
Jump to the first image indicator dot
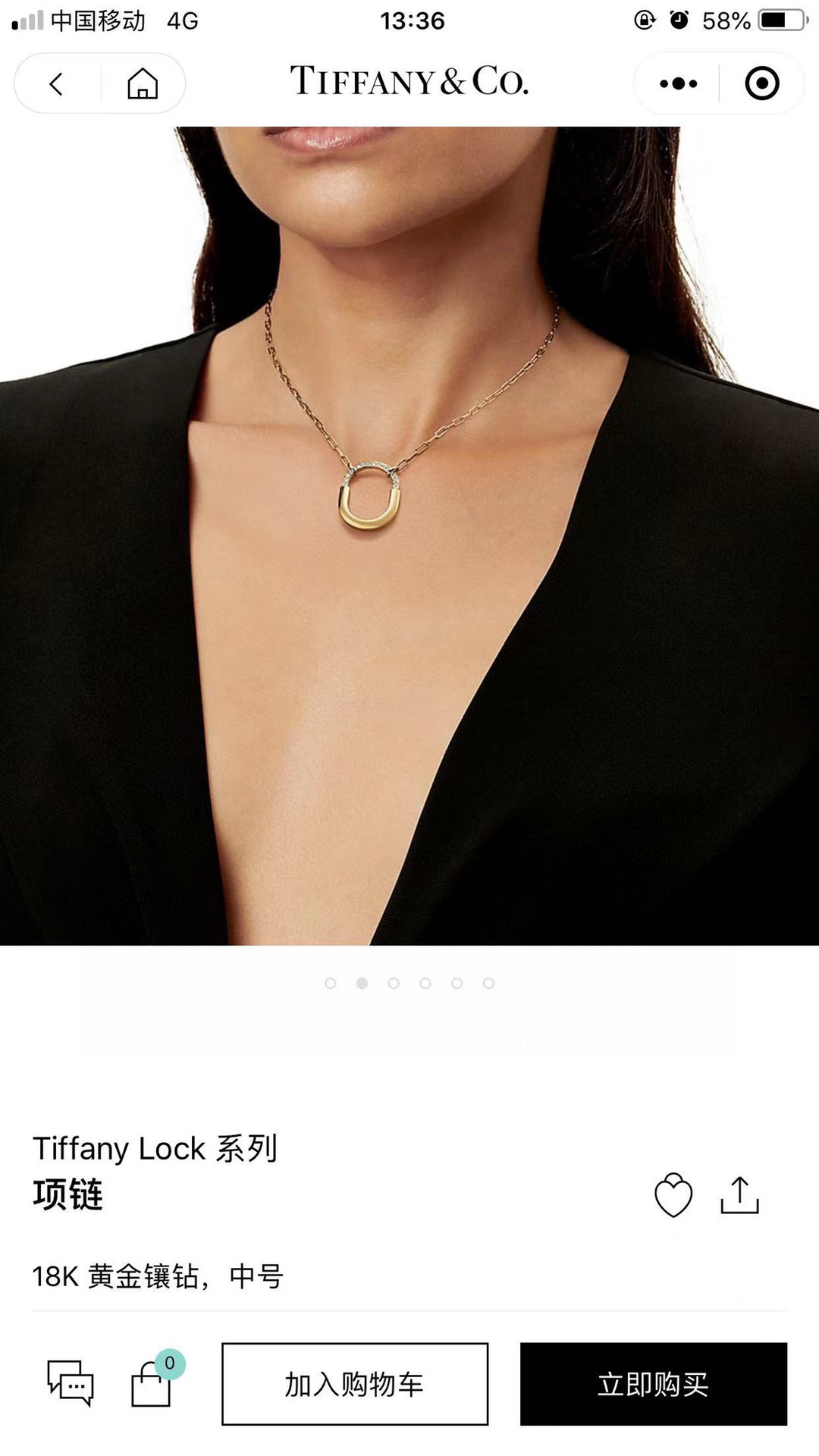pyautogui.click(x=330, y=983)
